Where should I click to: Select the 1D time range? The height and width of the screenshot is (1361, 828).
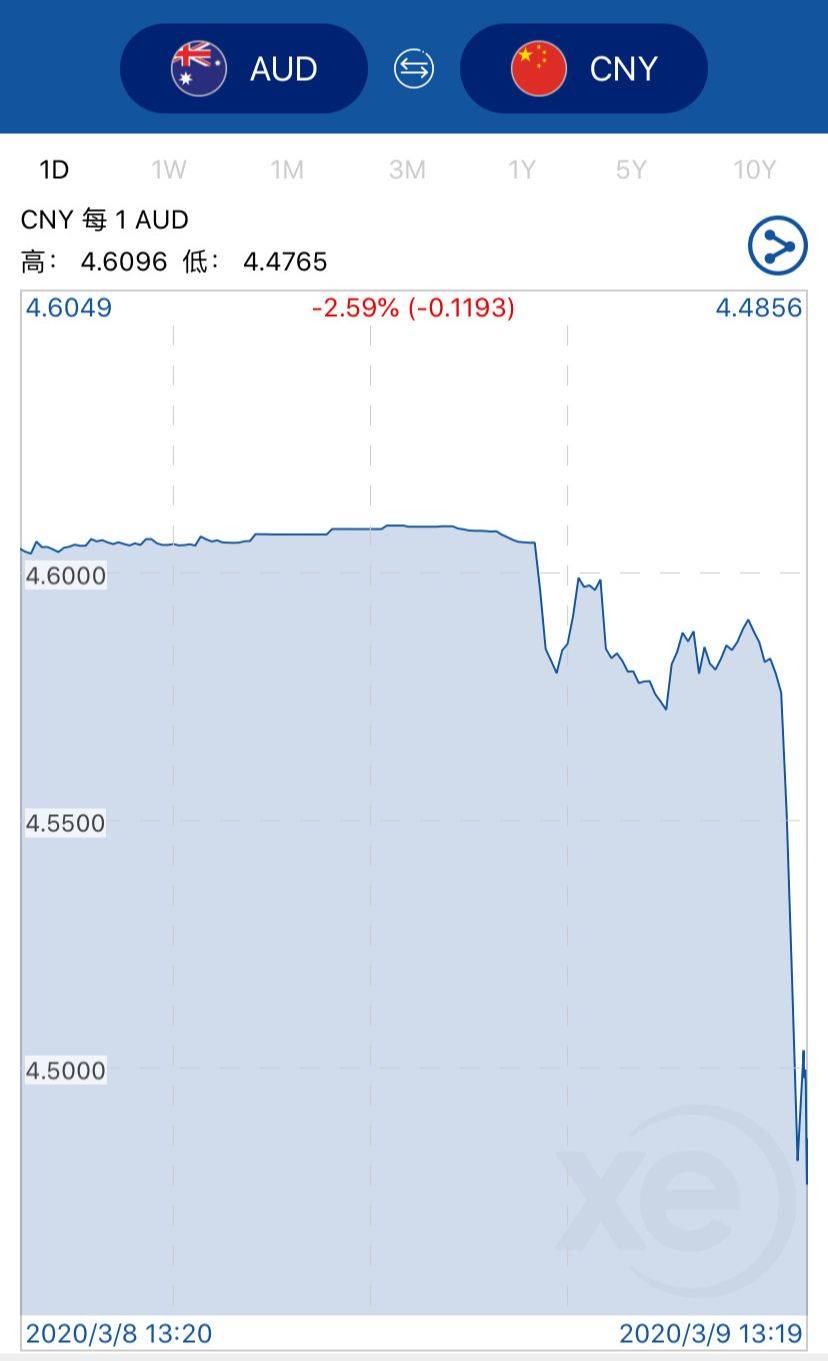point(54,170)
